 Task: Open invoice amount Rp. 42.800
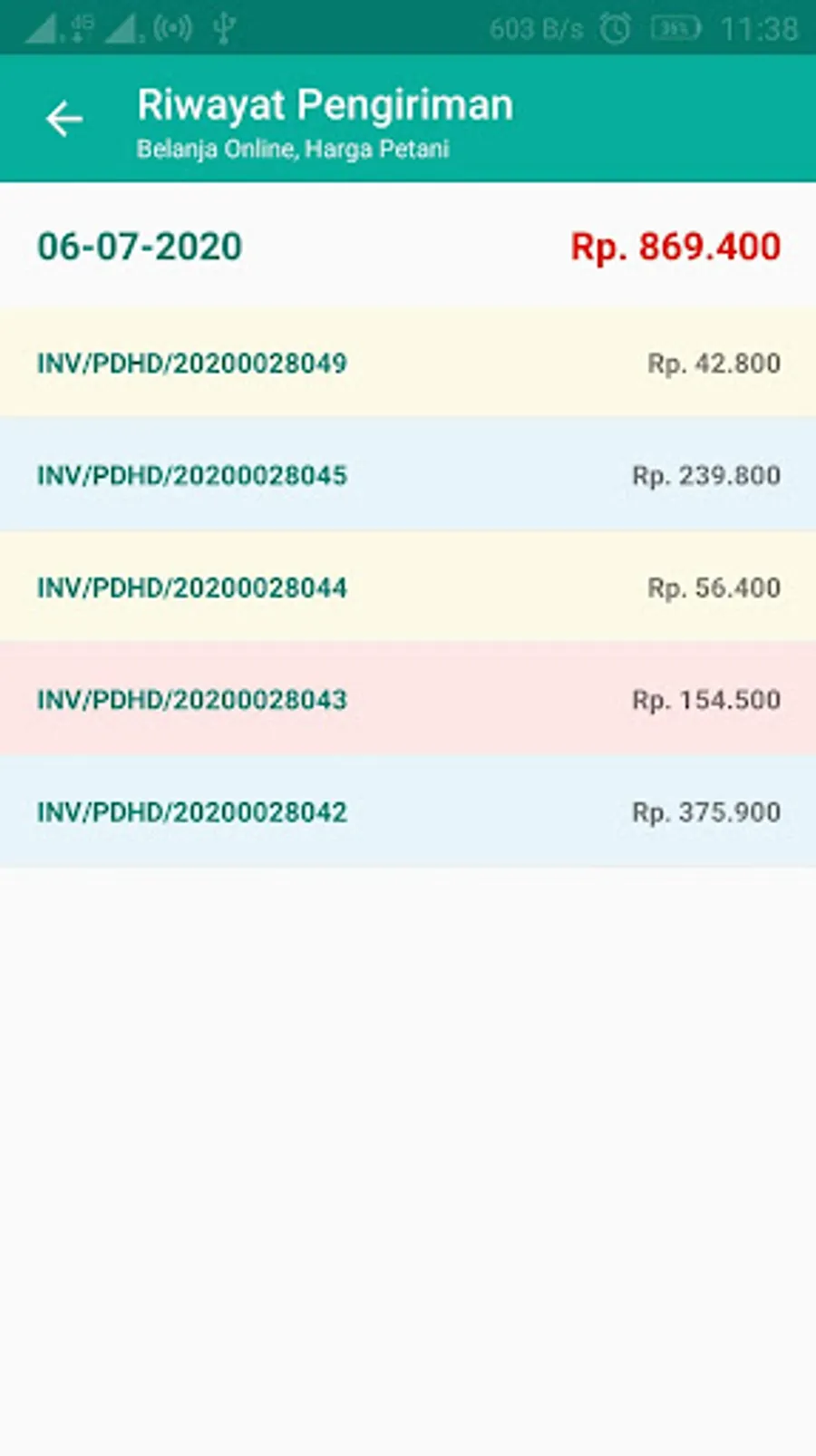(713, 363)
